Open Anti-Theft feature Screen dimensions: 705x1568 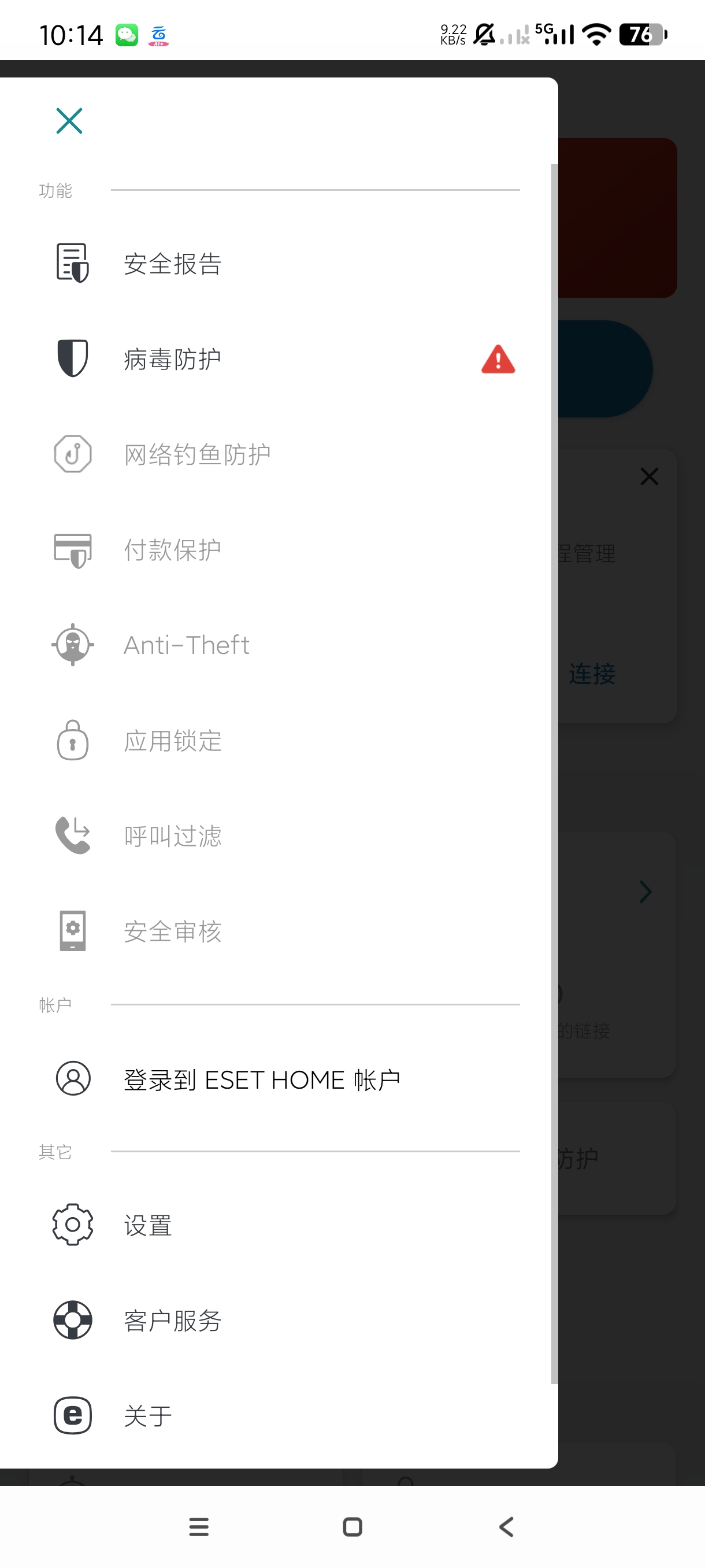186,645
